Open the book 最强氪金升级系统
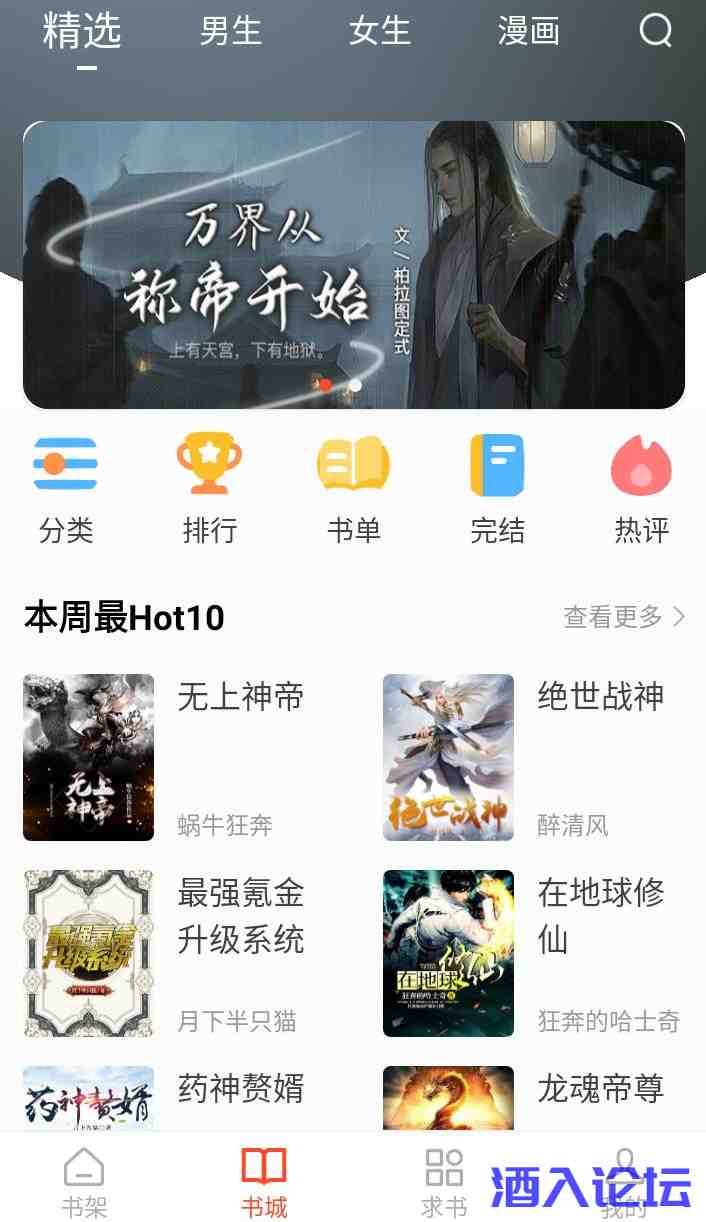706x1222 pixels. [89, 953]
